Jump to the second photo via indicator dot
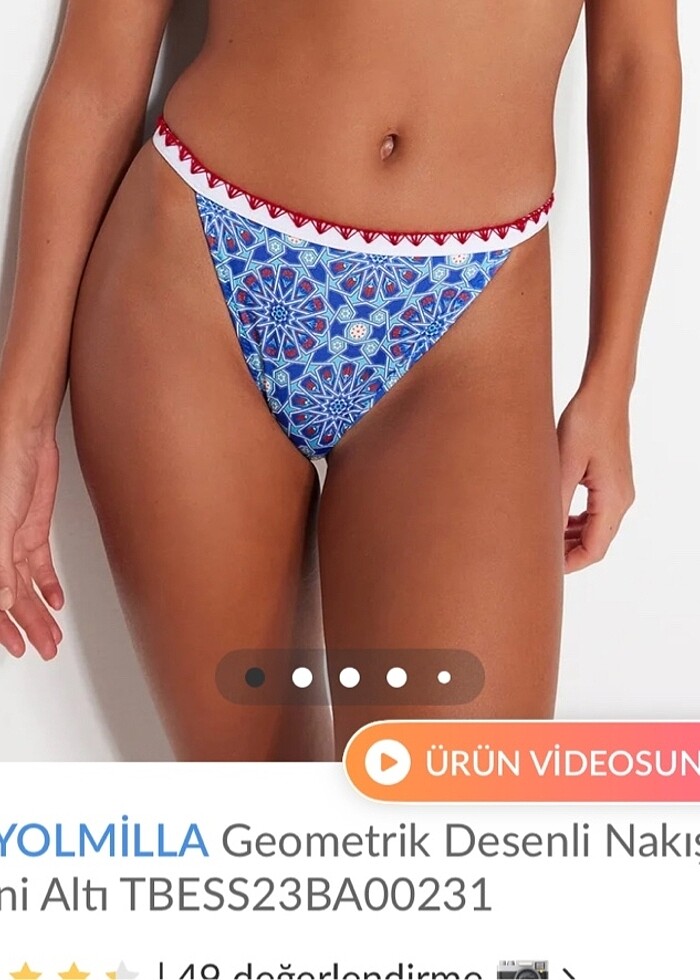700x980 pixels. pyautogui.click(x=302, y=677)
